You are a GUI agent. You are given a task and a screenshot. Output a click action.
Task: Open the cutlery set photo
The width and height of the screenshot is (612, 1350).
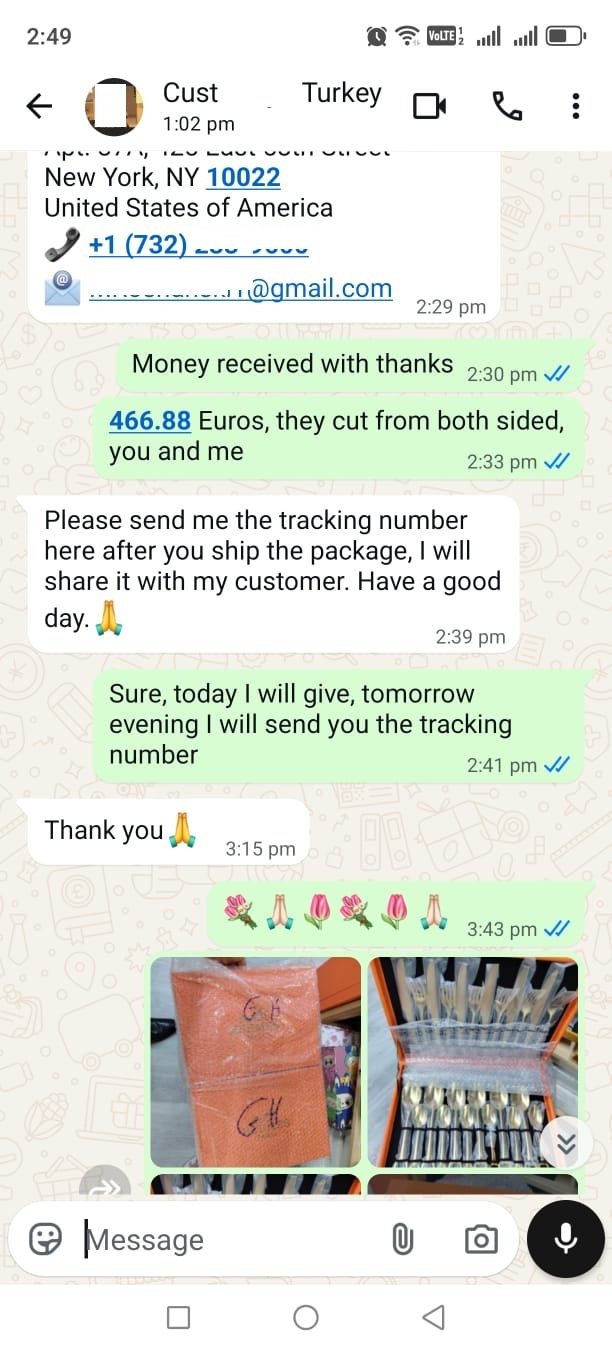click(472, 1061)
